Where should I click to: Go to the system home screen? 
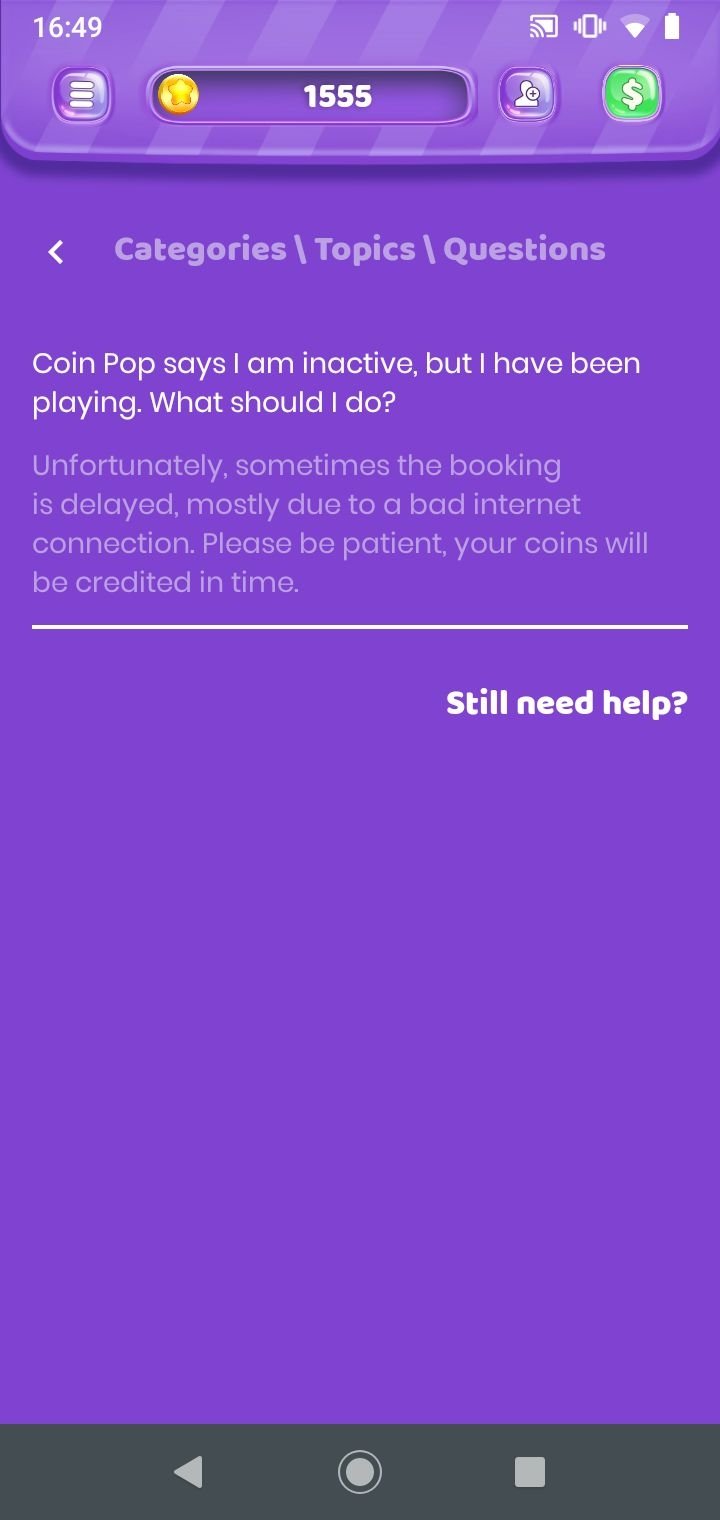pyautogui.click(x=360, y=1472)
